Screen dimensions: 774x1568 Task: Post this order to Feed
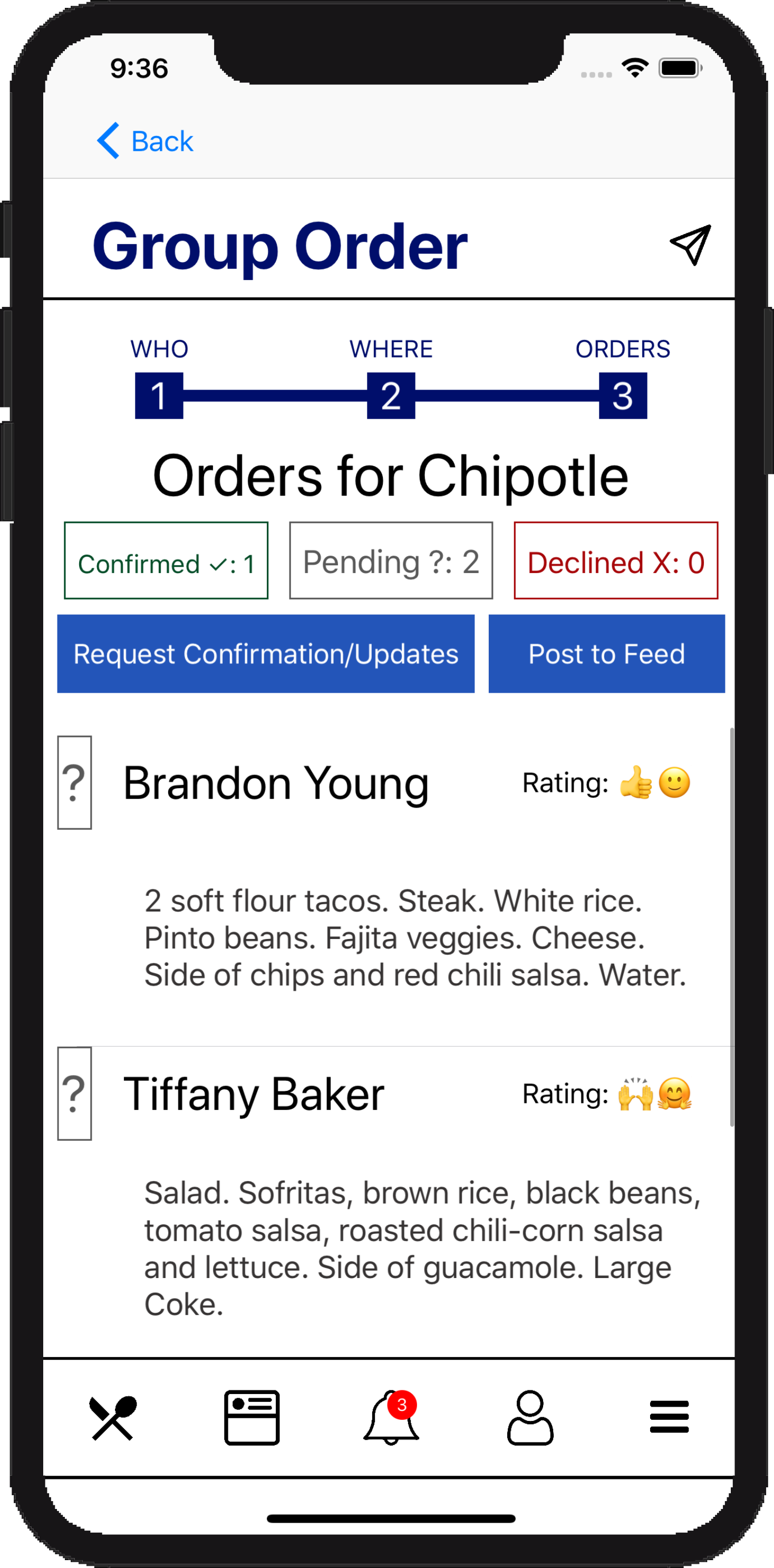pos(607,654)
